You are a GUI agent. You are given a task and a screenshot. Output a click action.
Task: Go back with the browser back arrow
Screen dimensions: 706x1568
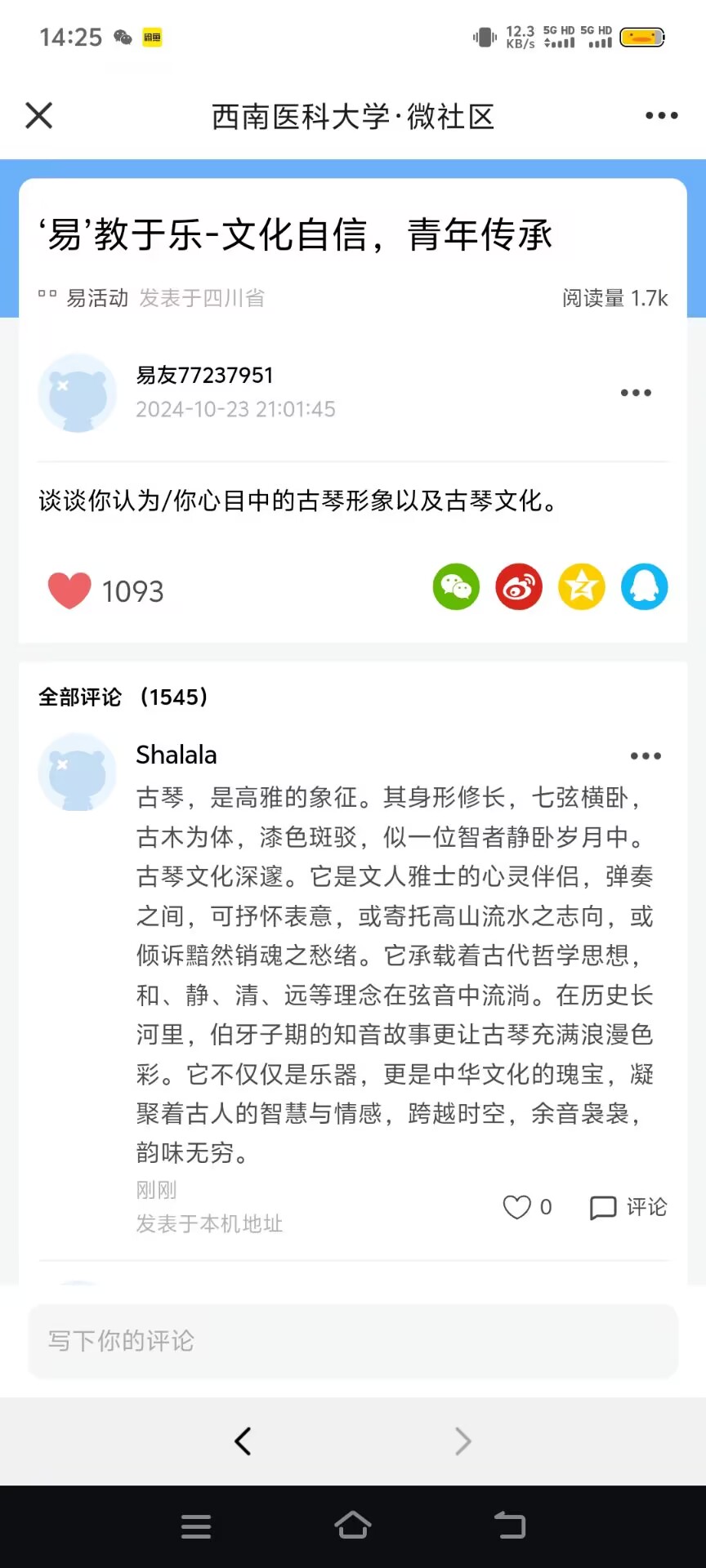pos(243,1441)
